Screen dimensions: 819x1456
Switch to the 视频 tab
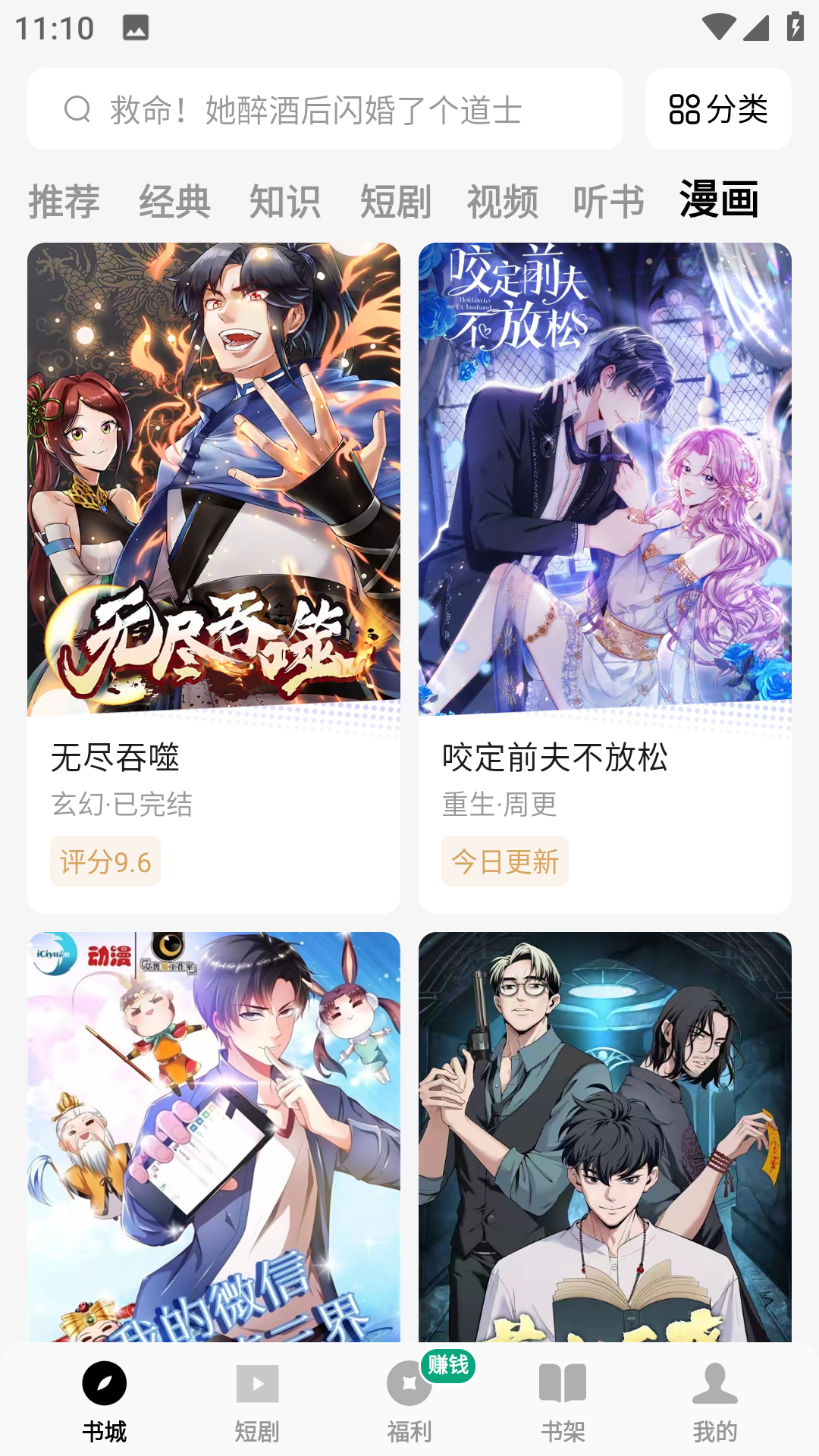[502, 202]
